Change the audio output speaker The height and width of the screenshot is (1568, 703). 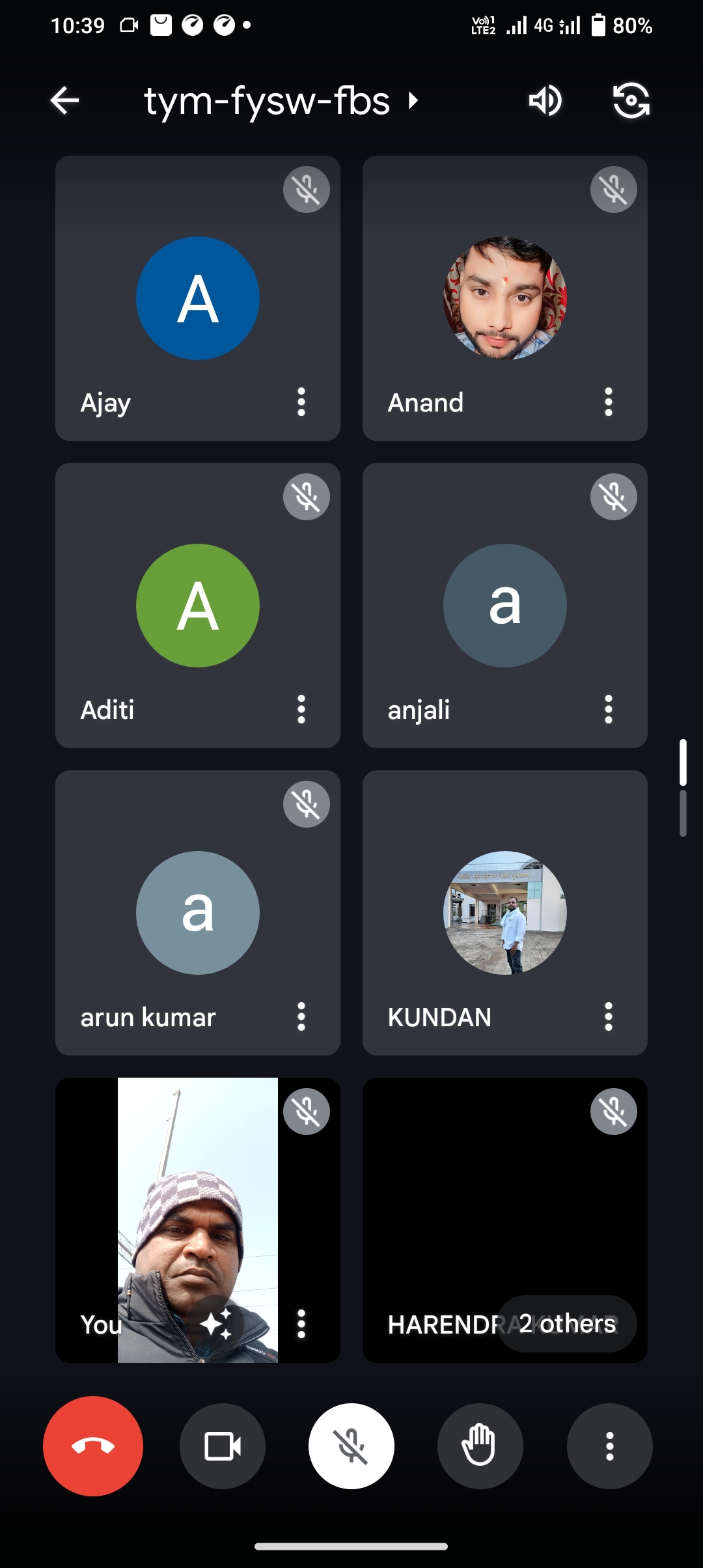pyautogui.click(x=545, y=101)
